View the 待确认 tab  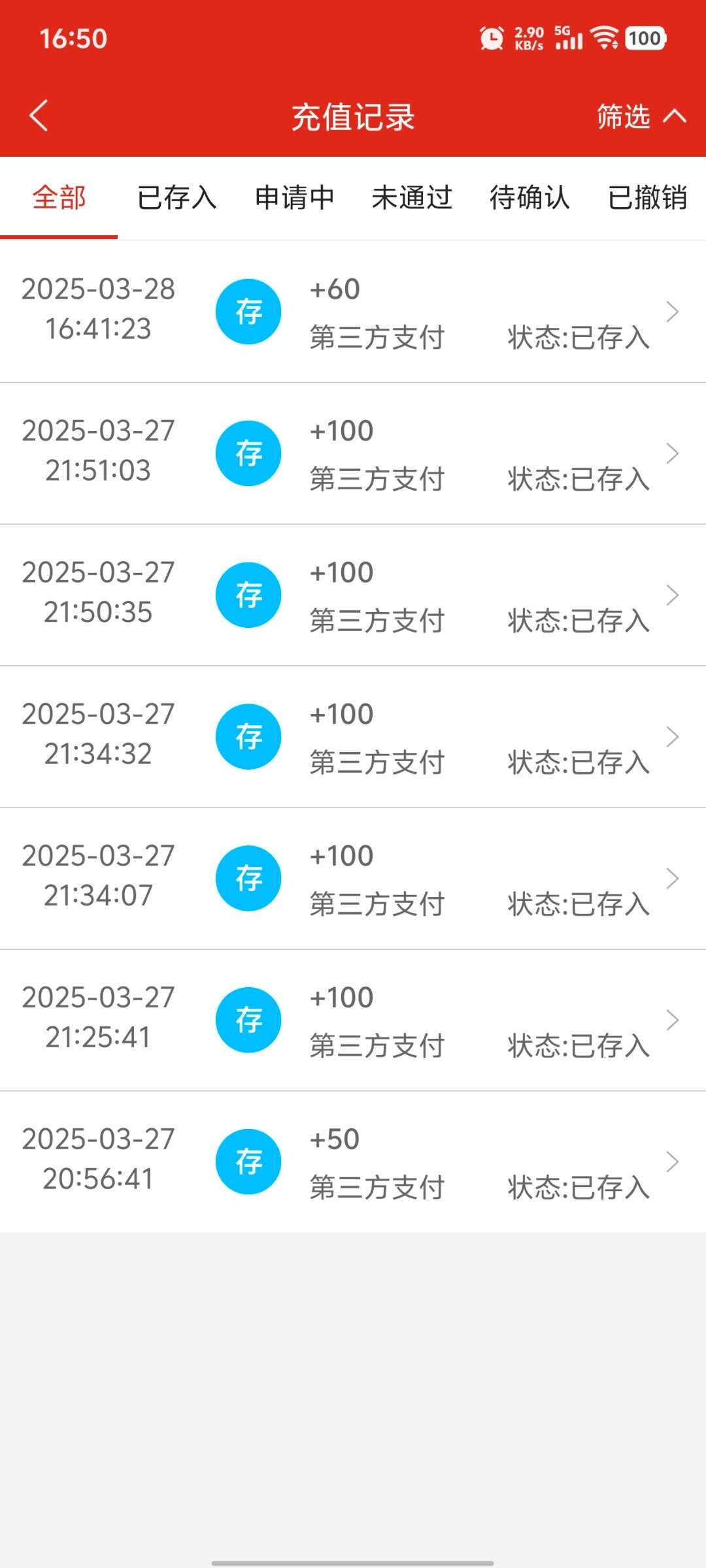529,197
